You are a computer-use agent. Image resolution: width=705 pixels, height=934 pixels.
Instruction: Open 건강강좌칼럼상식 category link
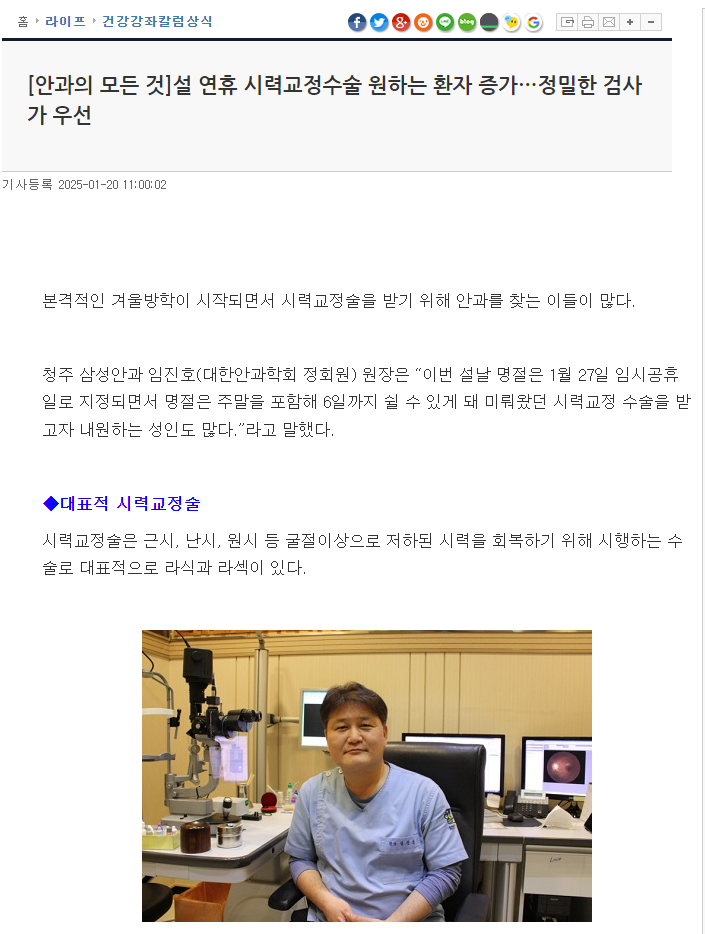pos(157,21)
